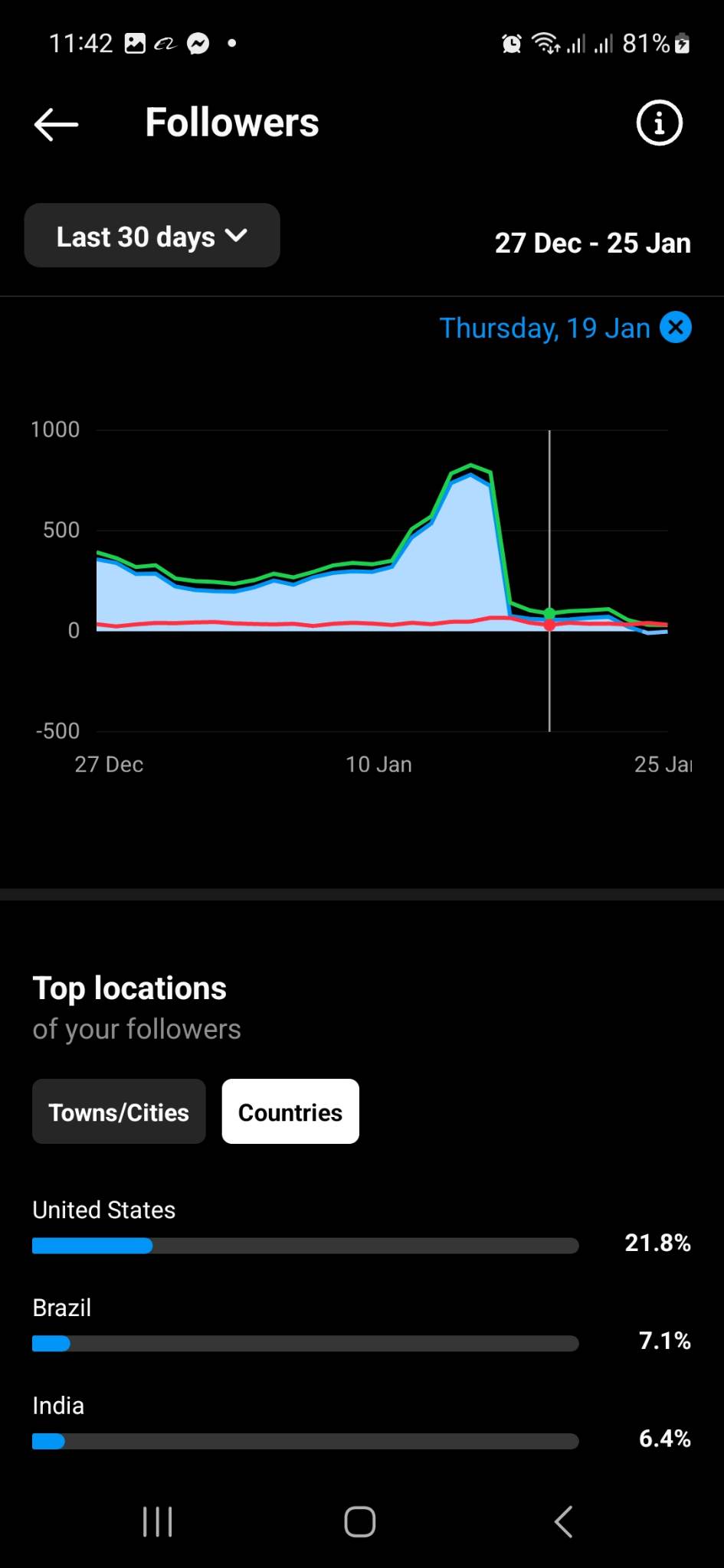Select the Countries tab

(x=290, y=1112)
